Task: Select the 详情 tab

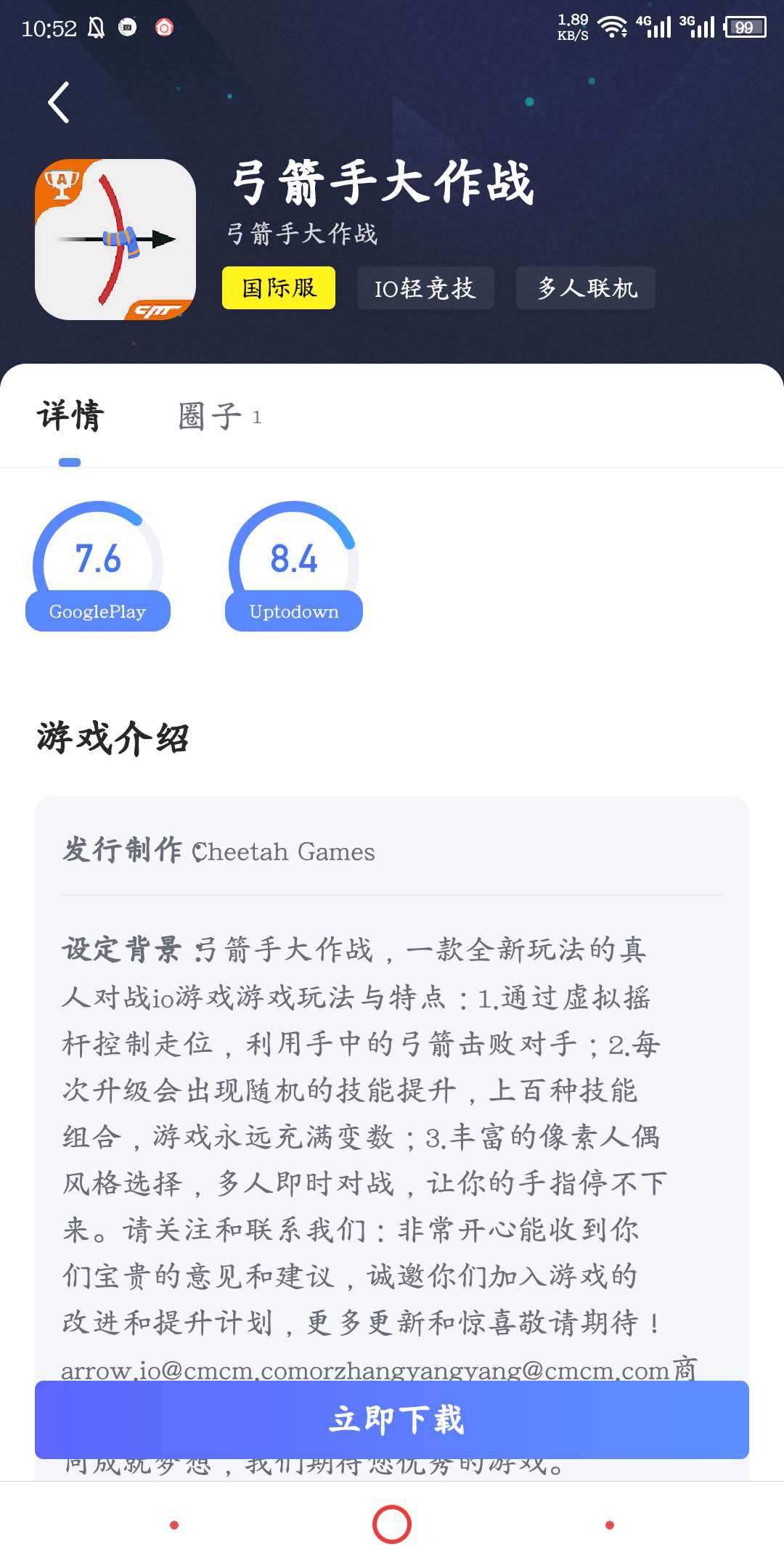Action: [x=70, y=416]
